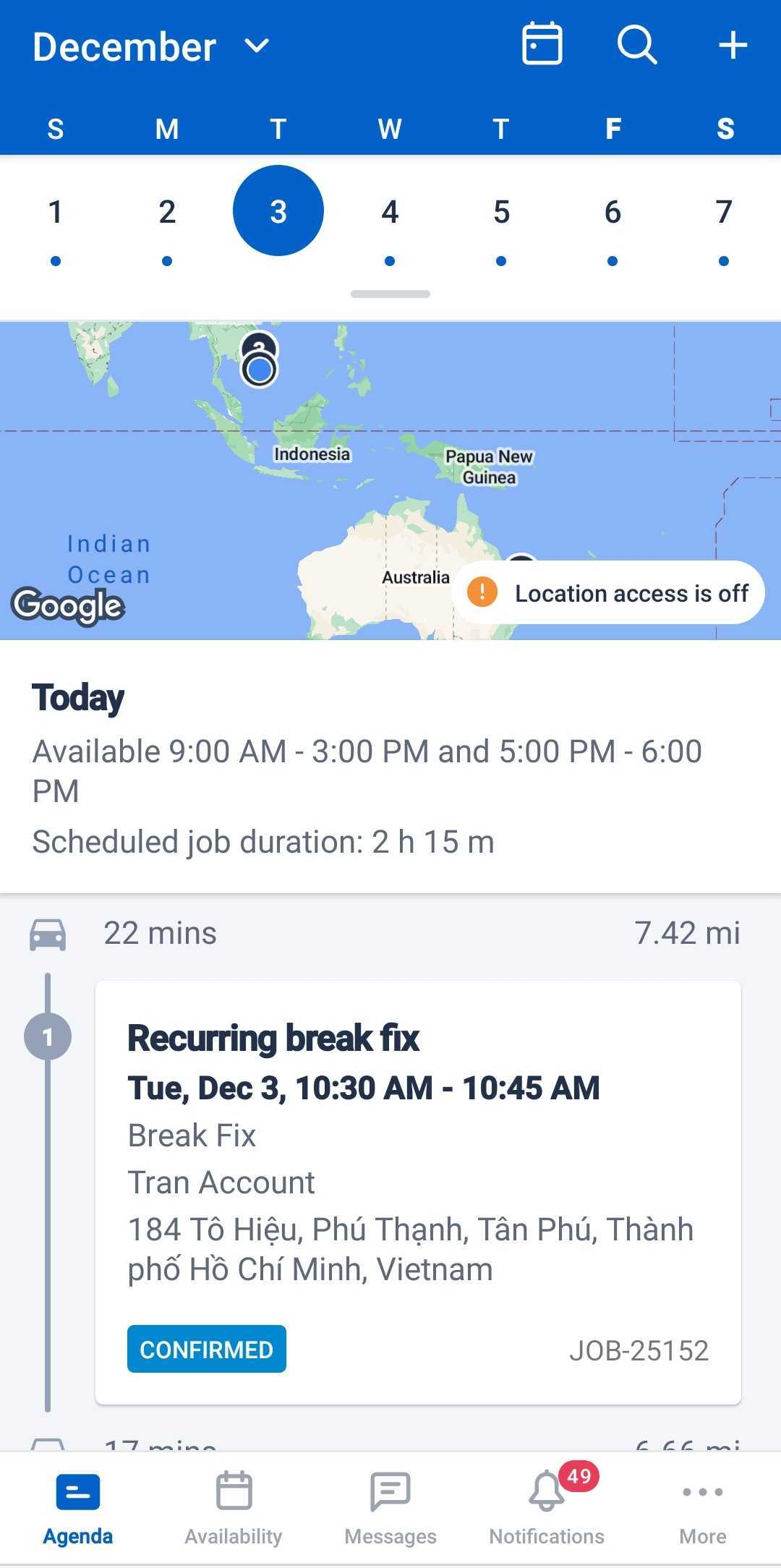Open the search icon
The image size is (781, 1568).
click(x=636, y=44)
